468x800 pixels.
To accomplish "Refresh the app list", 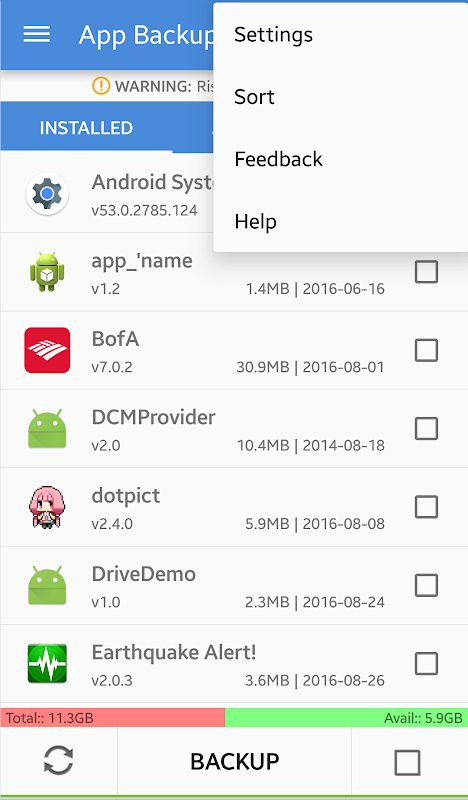I will [59, 761].
